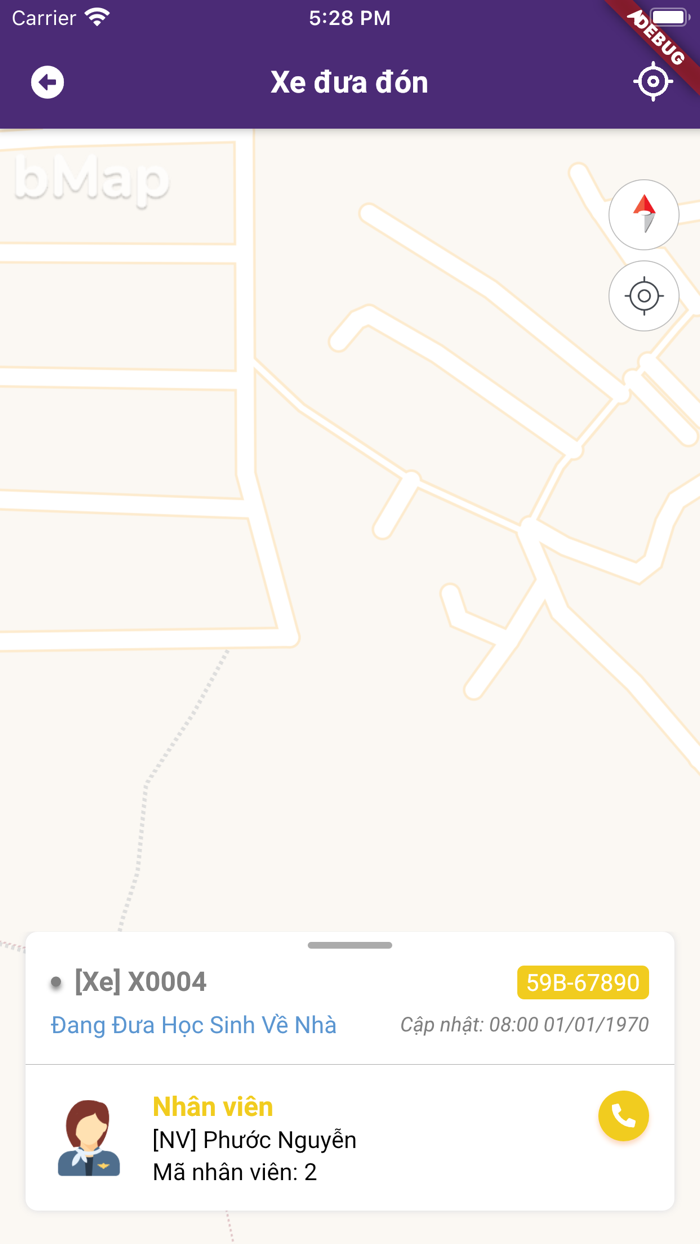Call employee Phước Nguyễn
Viewport: 700px width, 1244px height.
pyautogui.click(x=623, y=1116)
